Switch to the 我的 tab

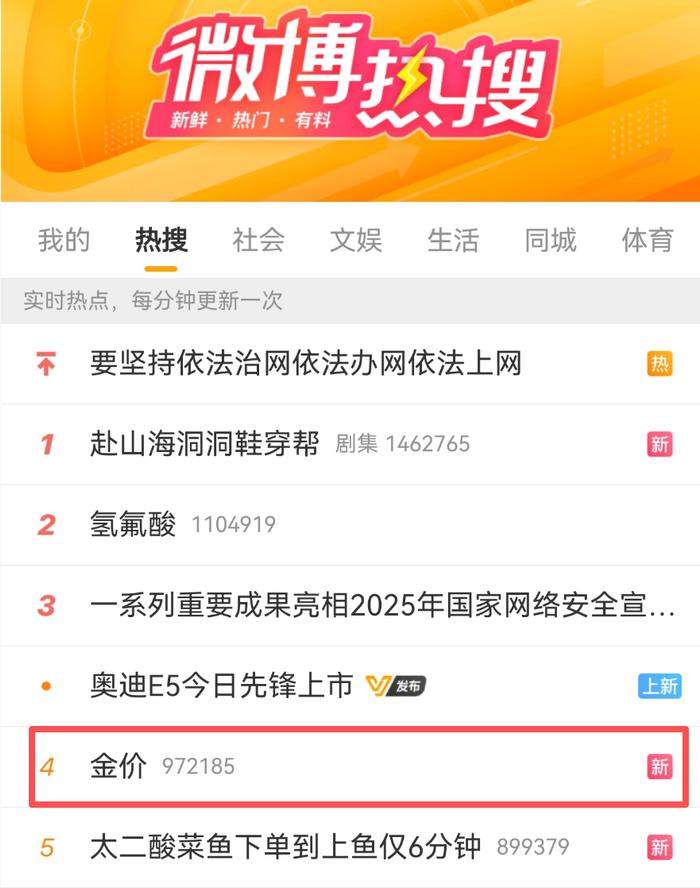pos(64,240)
